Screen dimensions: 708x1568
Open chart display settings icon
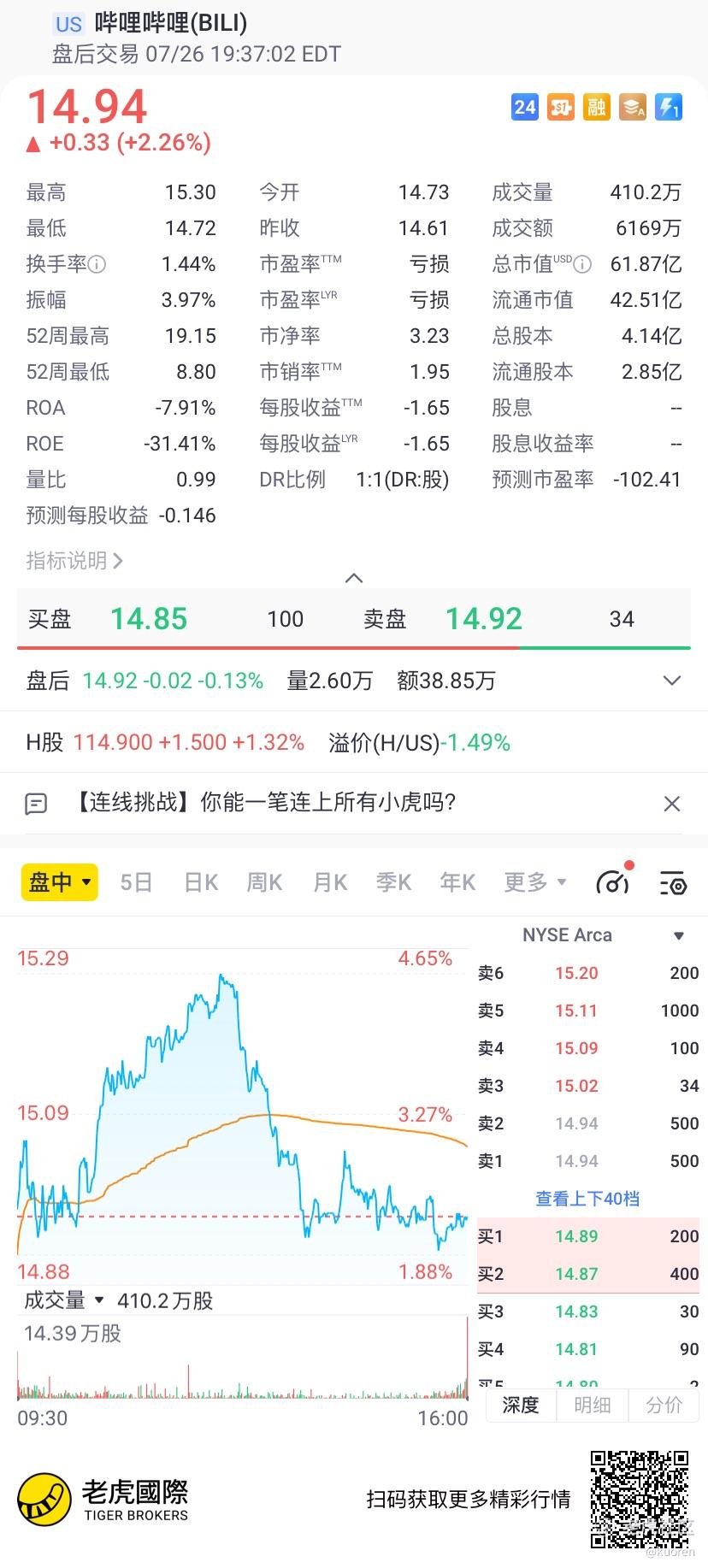tap(673, 883)
